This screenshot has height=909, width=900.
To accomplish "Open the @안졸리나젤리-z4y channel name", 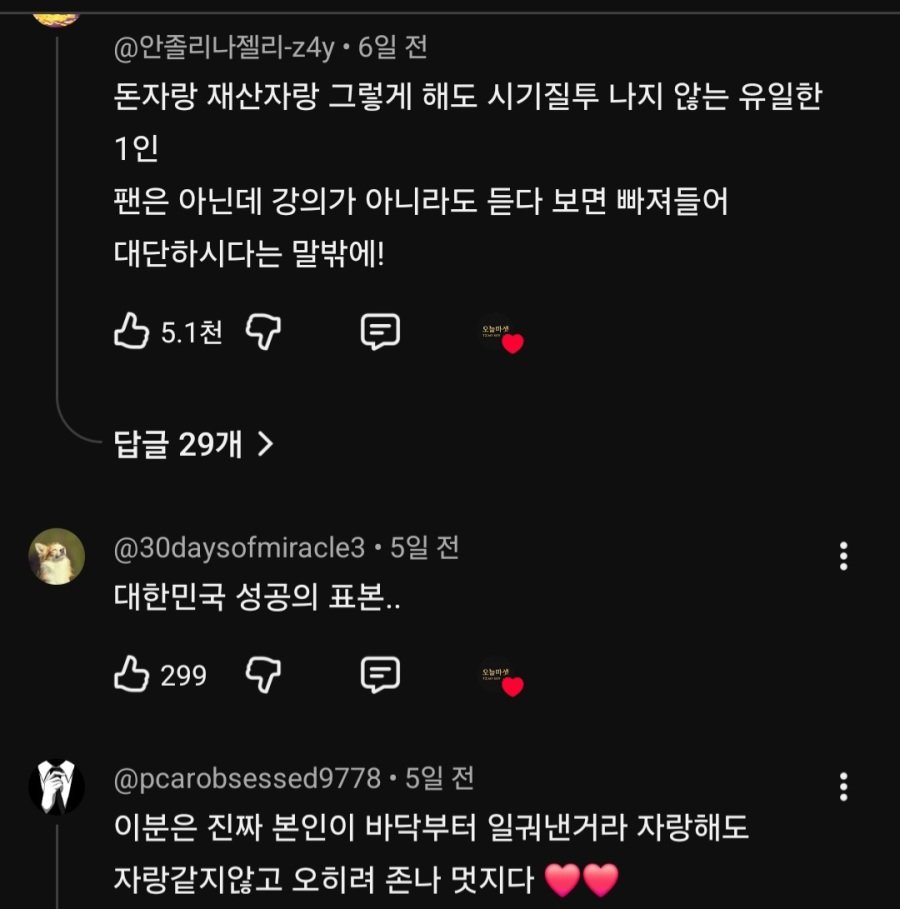I will tap(225, 46).
